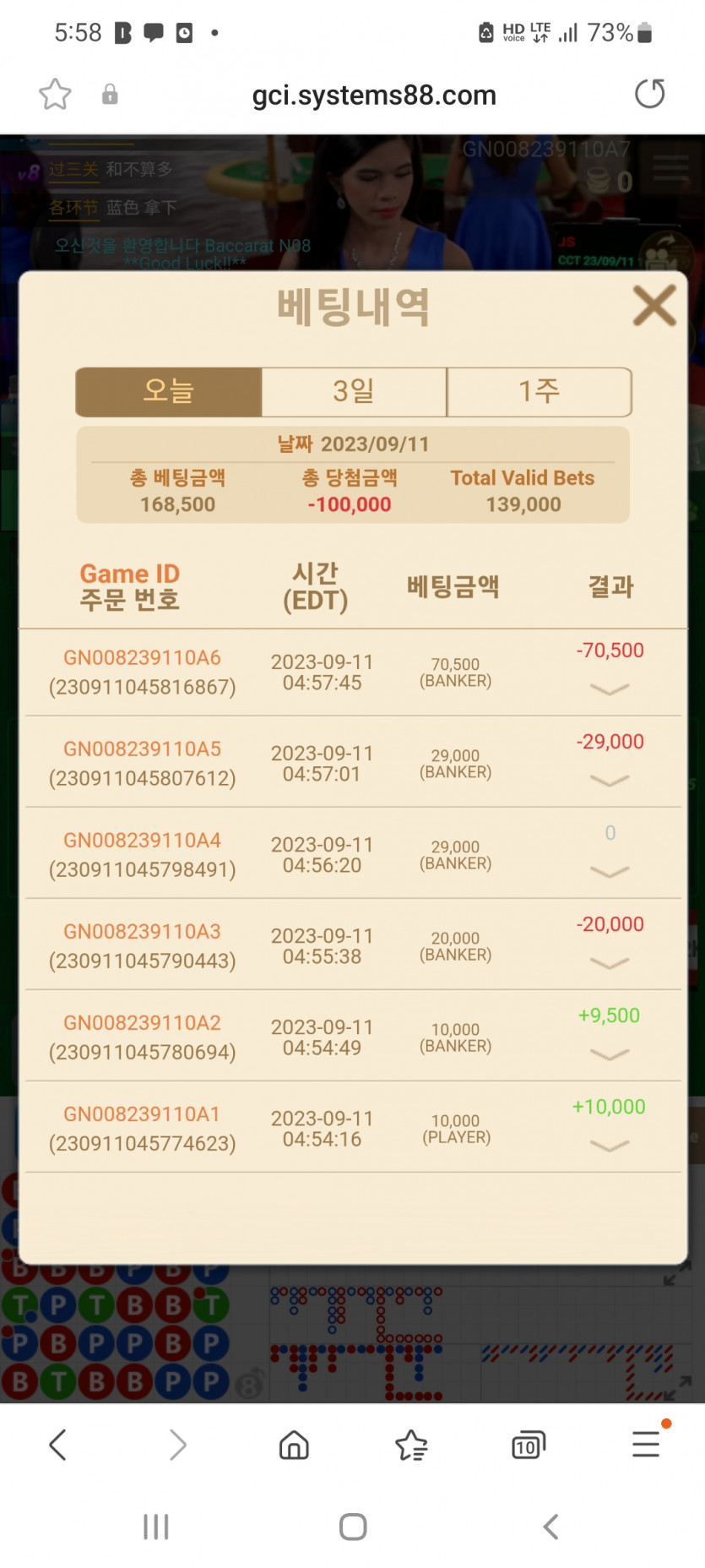Image resolution: width=705 pixels, height=1568 pixels.
Task: Expand details for bet GN008239110A2
Action: click(x=610, y=1054)
